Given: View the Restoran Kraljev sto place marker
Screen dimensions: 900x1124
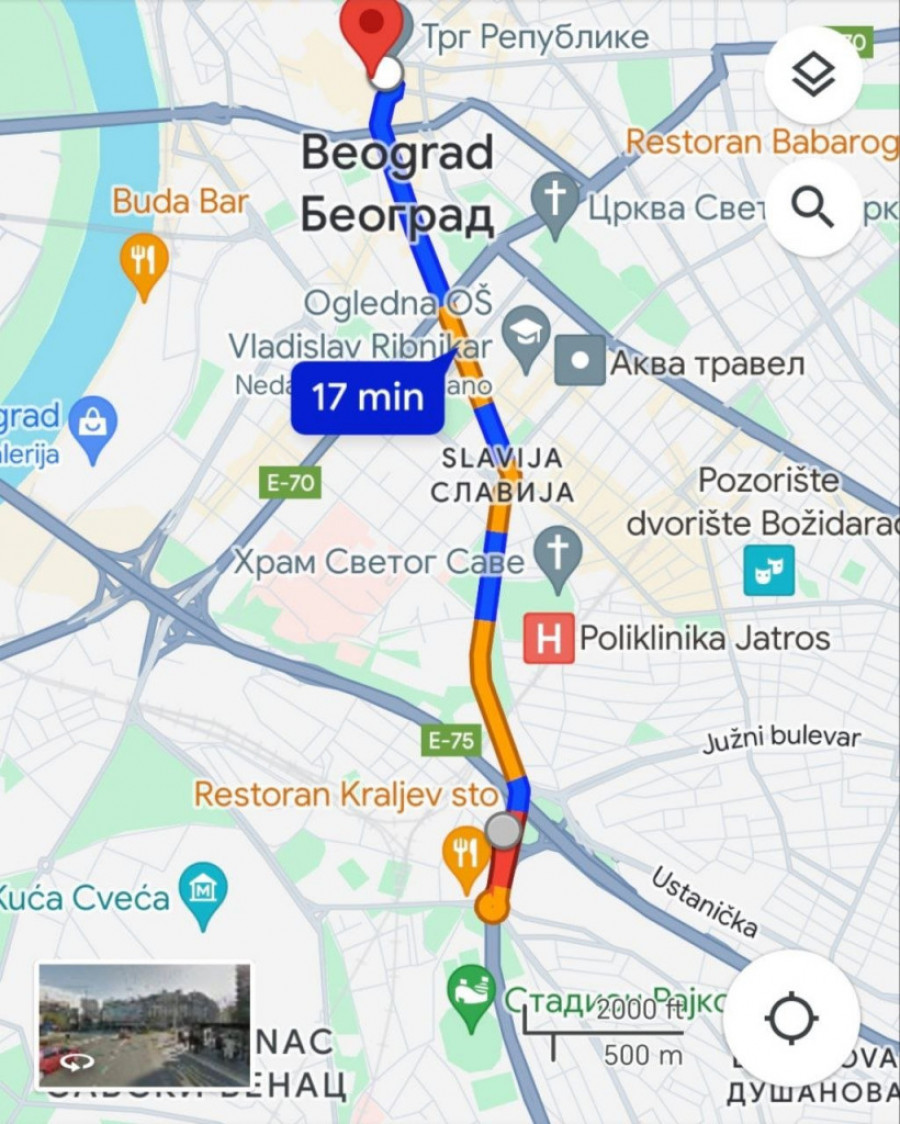Looking at the screenshot, I should 465,857.
